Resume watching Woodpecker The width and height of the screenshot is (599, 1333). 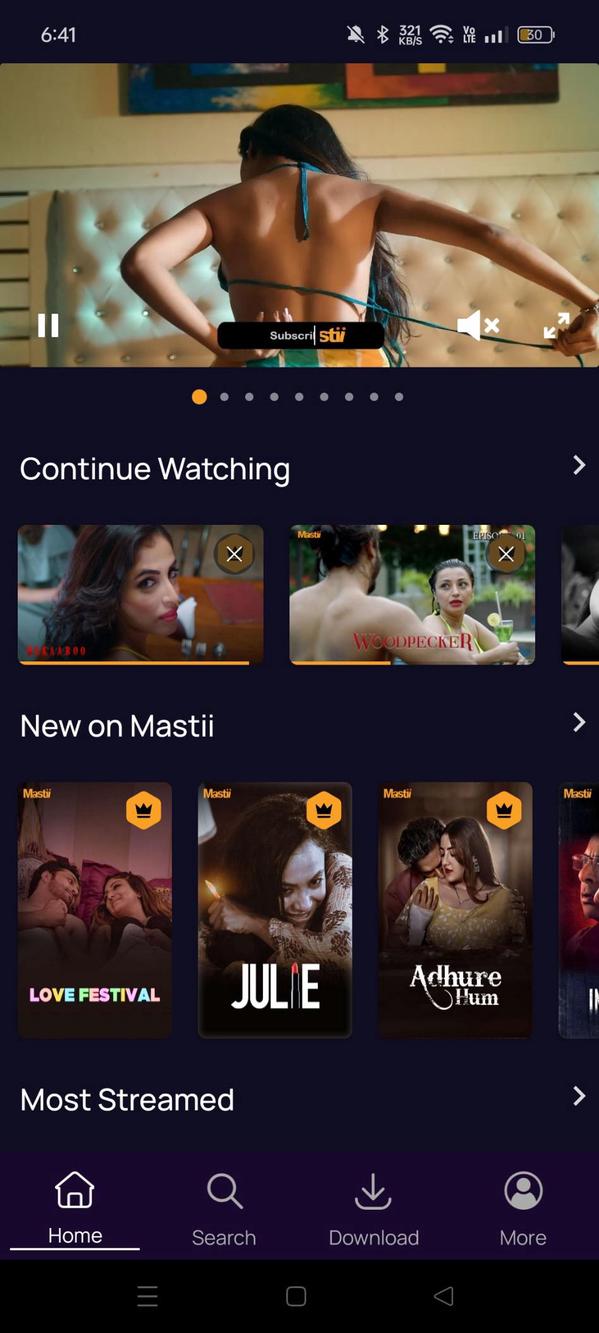point(412,594)
